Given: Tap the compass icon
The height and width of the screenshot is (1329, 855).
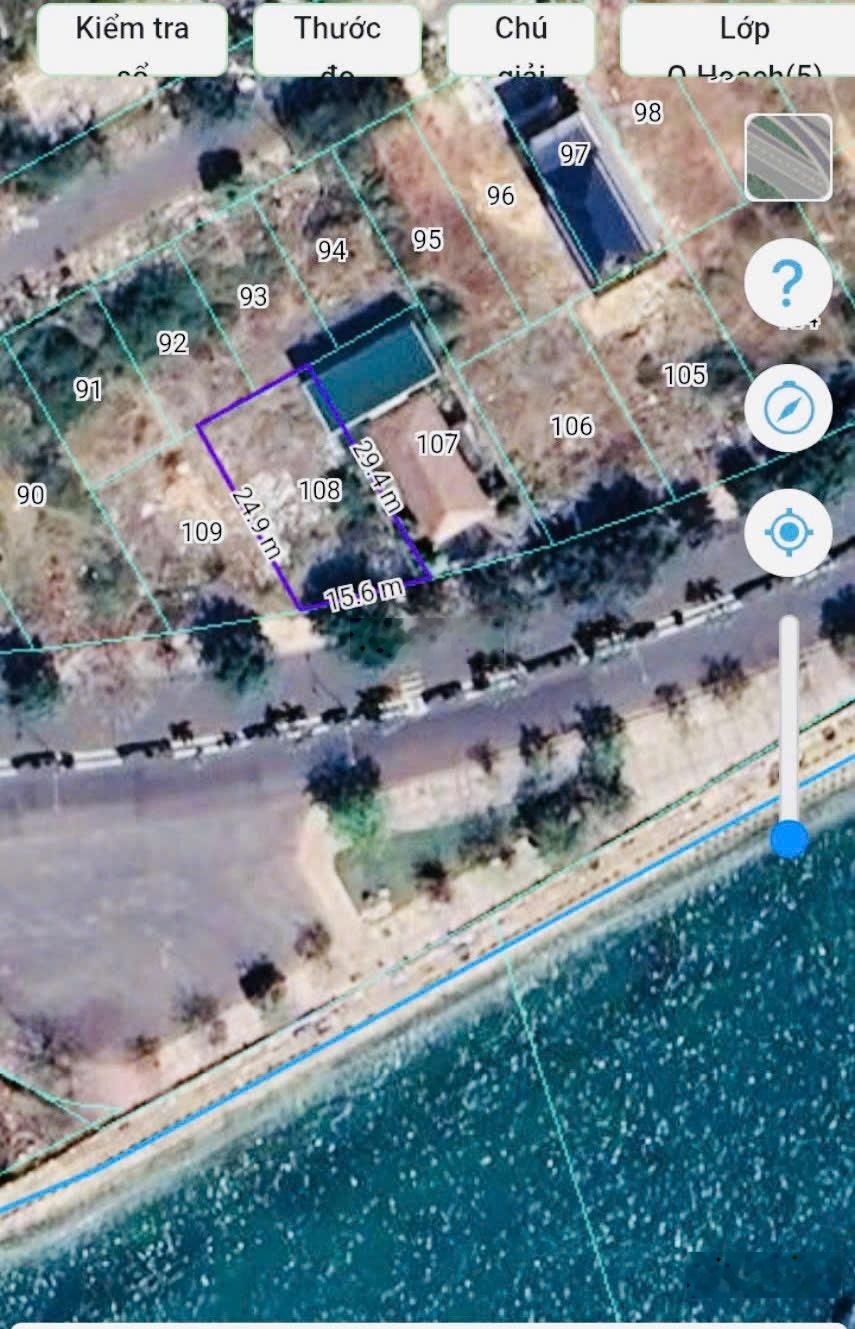Looking at the screenshot, I should click(788, 408).
